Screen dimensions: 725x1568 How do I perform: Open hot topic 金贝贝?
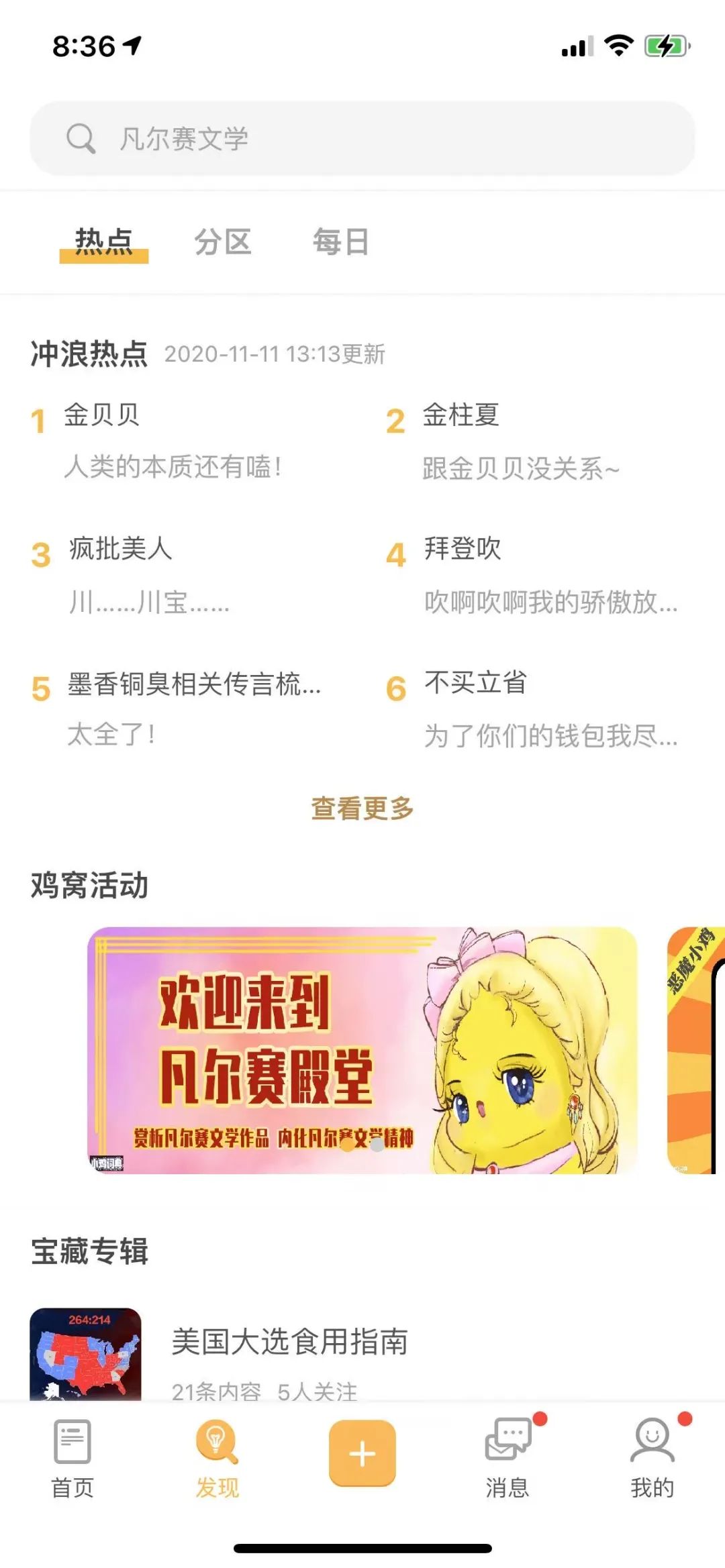102,415
